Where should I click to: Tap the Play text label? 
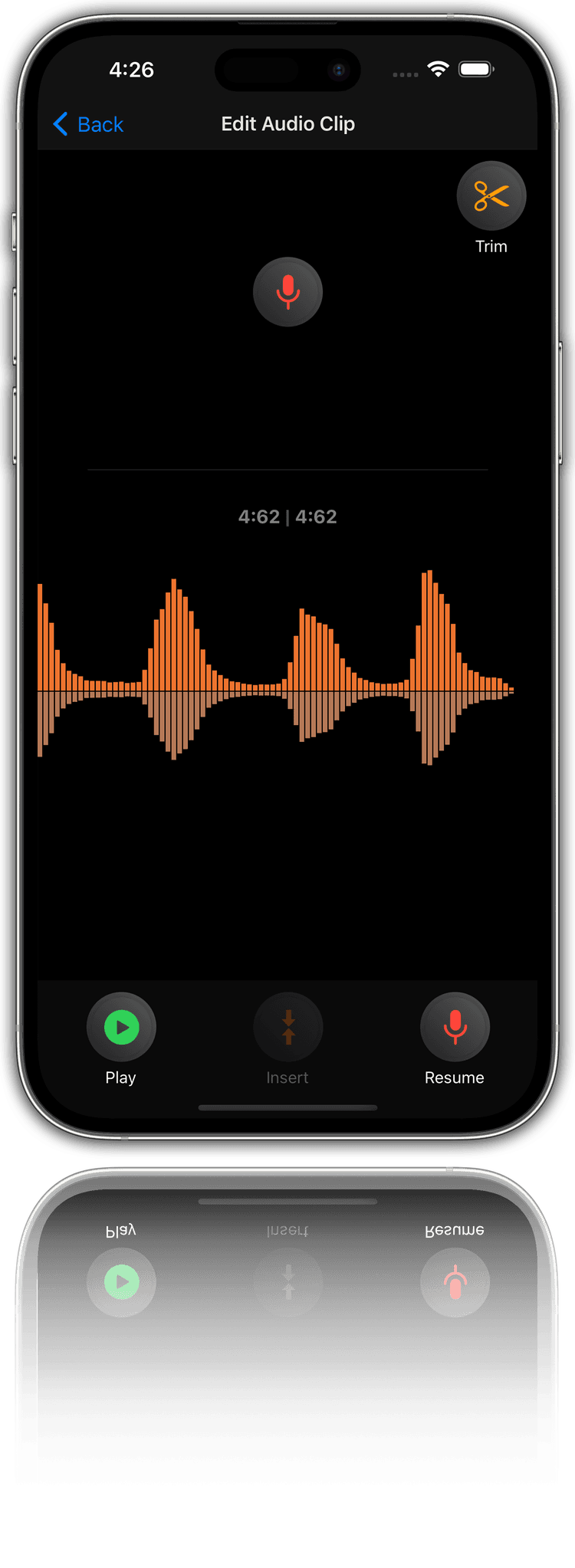pyautogui.click(x=120, y=1077)
